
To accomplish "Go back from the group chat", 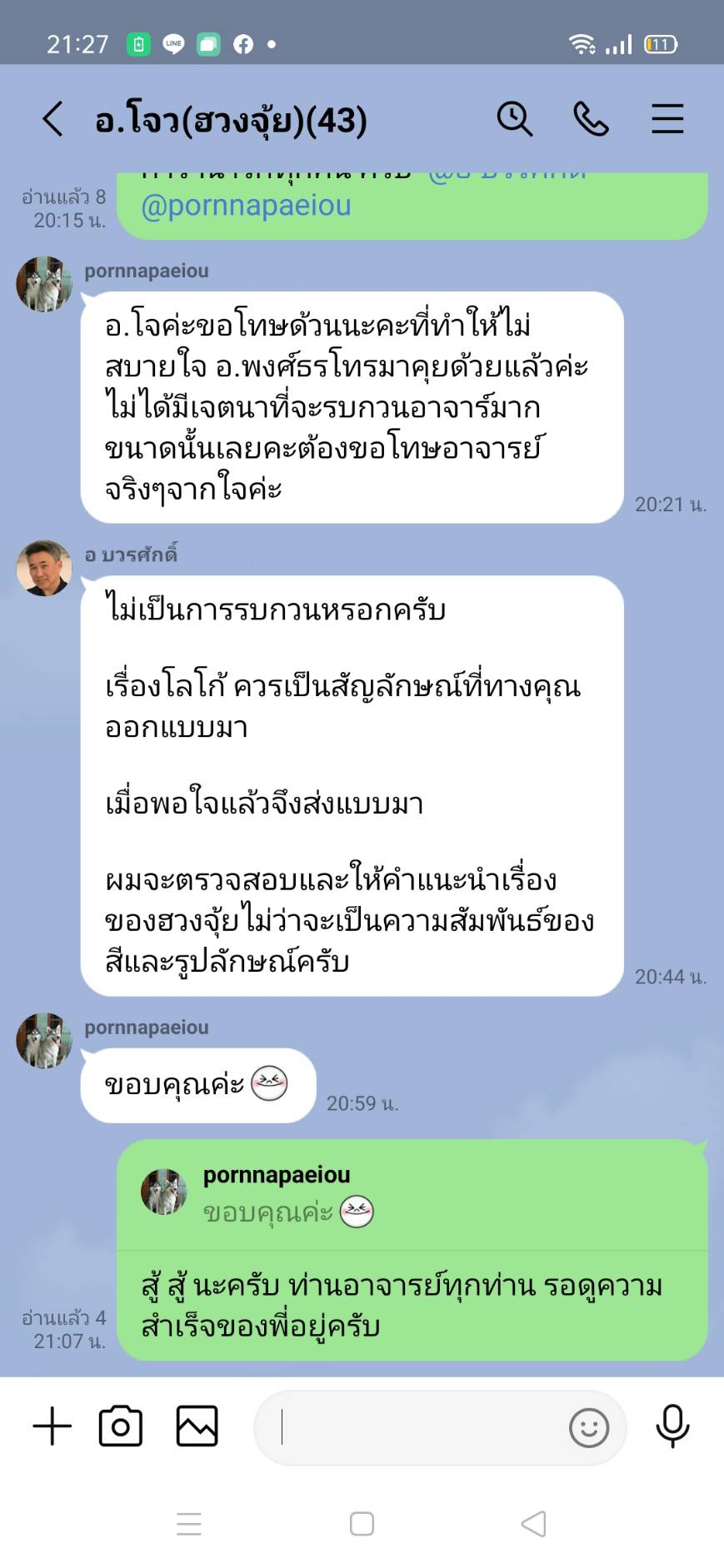I will click(52, 118).
